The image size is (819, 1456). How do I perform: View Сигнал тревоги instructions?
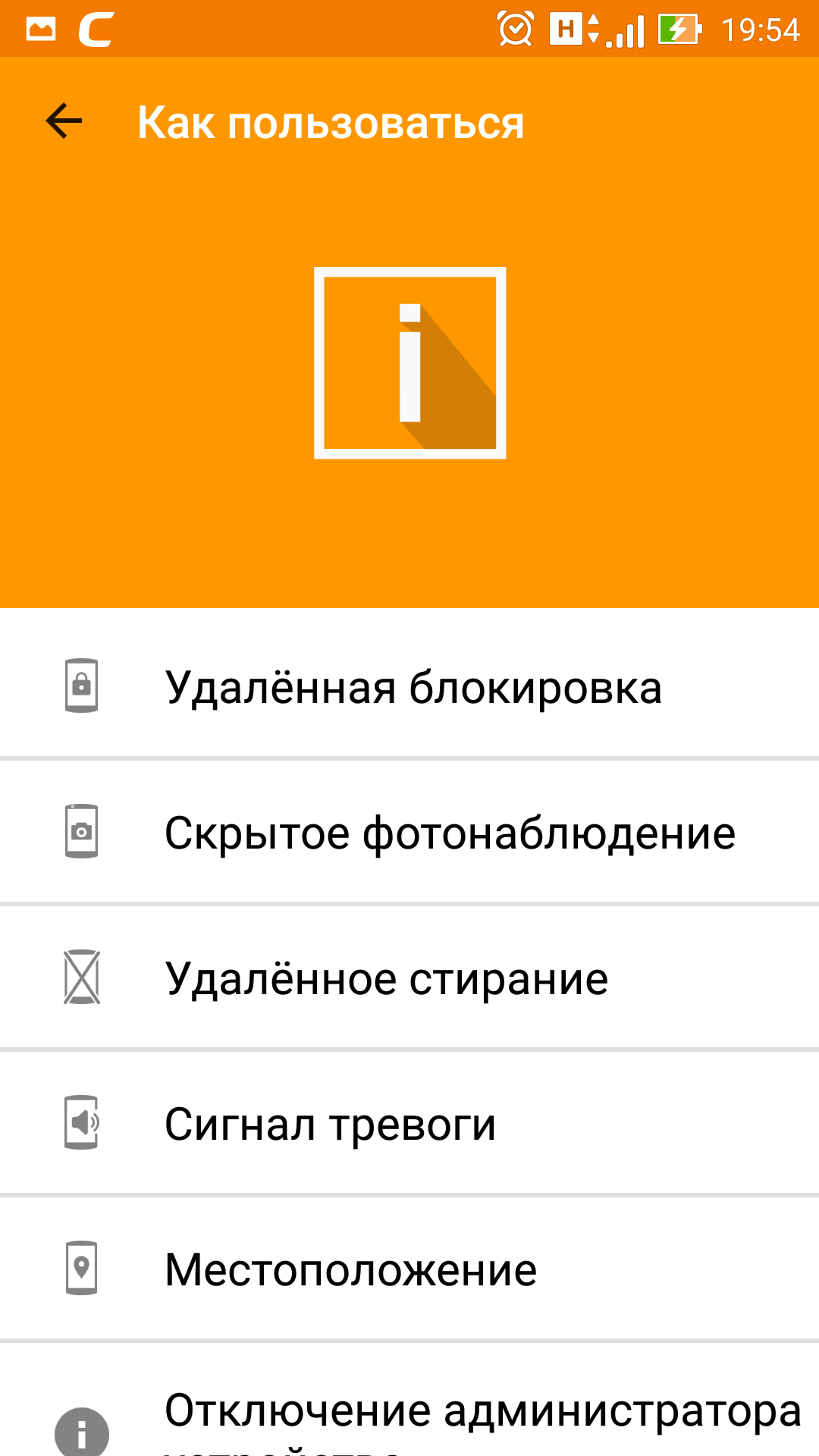[331, 1124]
